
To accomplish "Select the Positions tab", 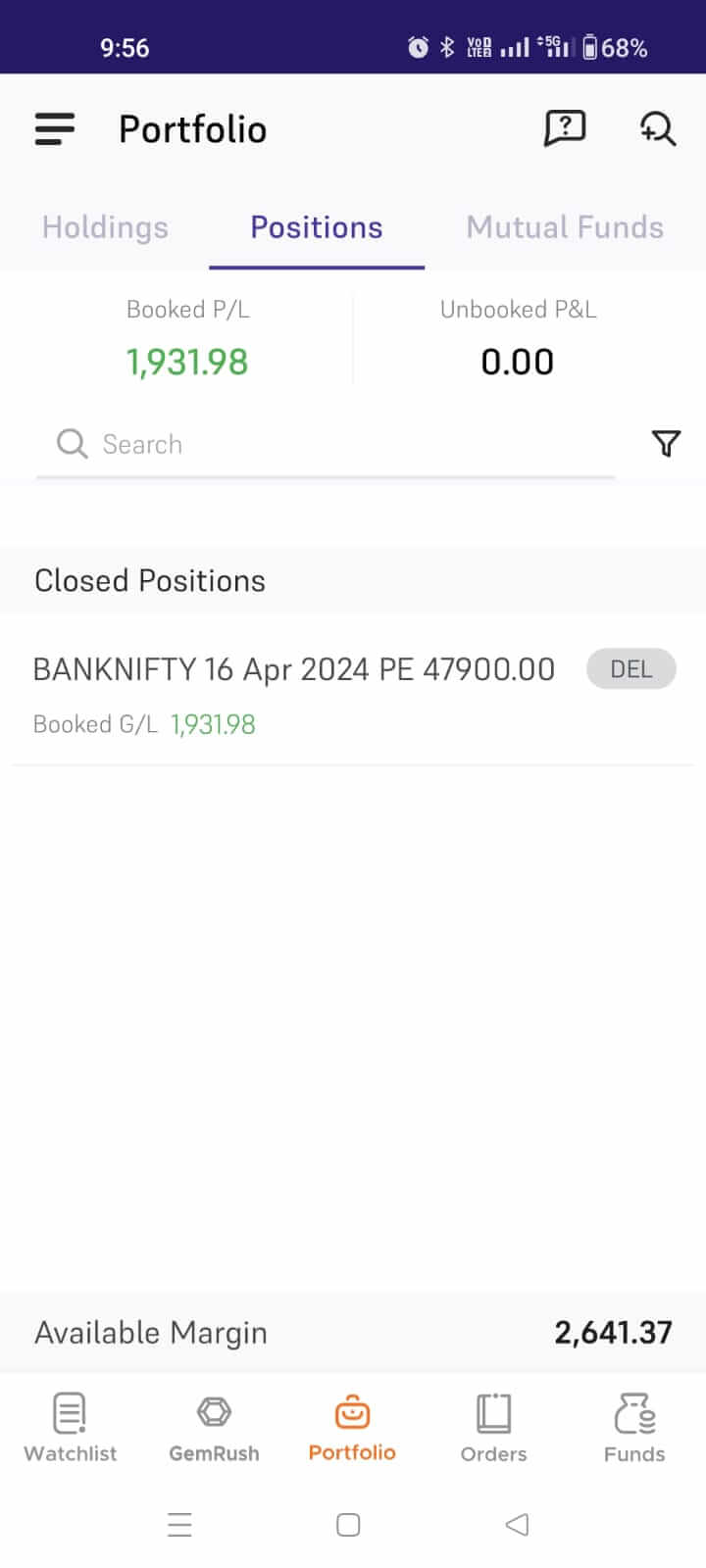I will tap(316, 227).
